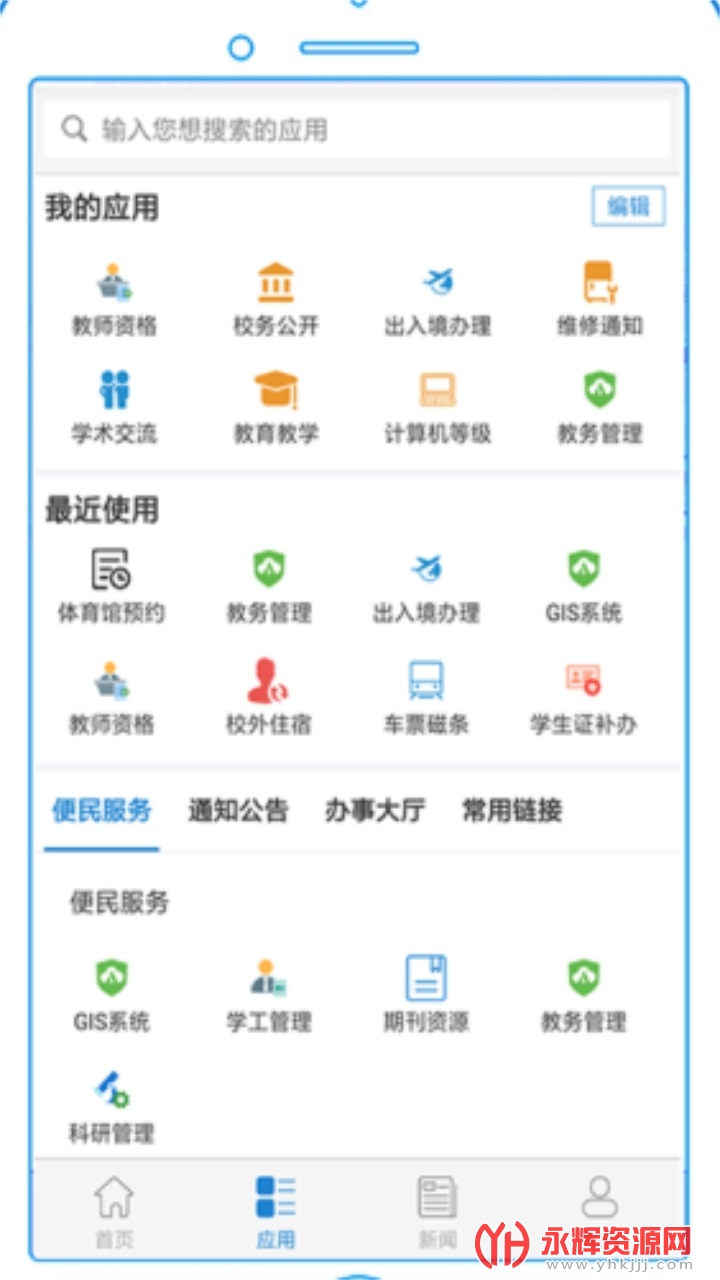Open 期刊资源
This screenshot has height=1280, width=720.
point(426,994)
